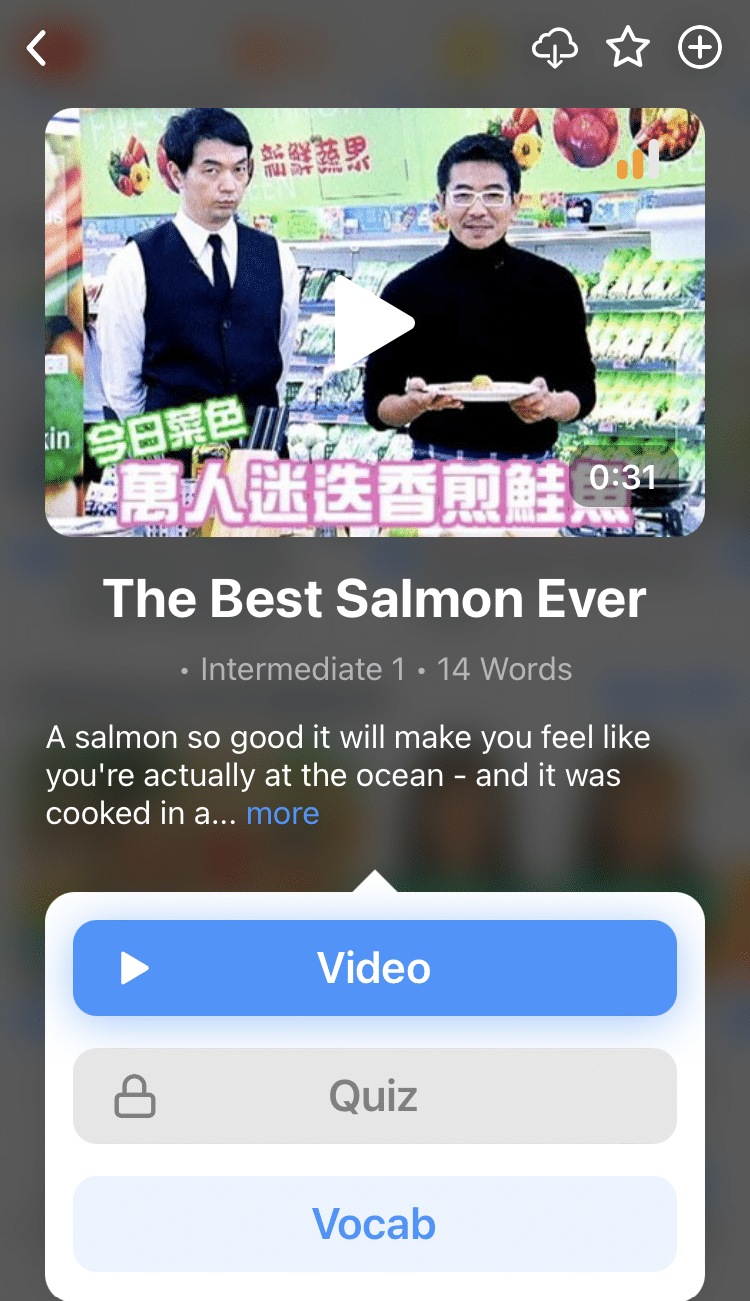Favorite this video with the star icon
Image resolution: width=750 pixels, height=1301 pixels.
628,48
